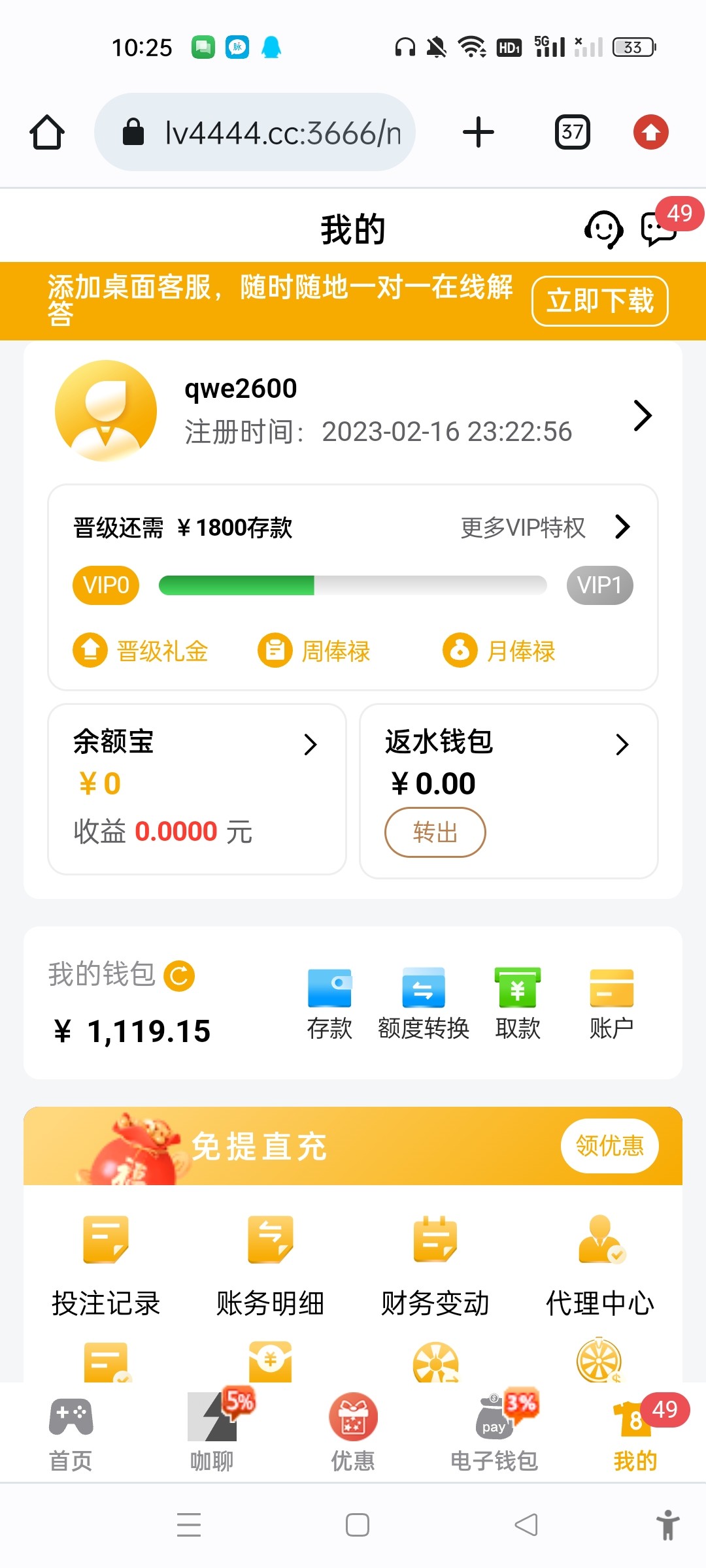
Task: Open the browser tab switcher showing 37
Action: [x=572, y=133]
